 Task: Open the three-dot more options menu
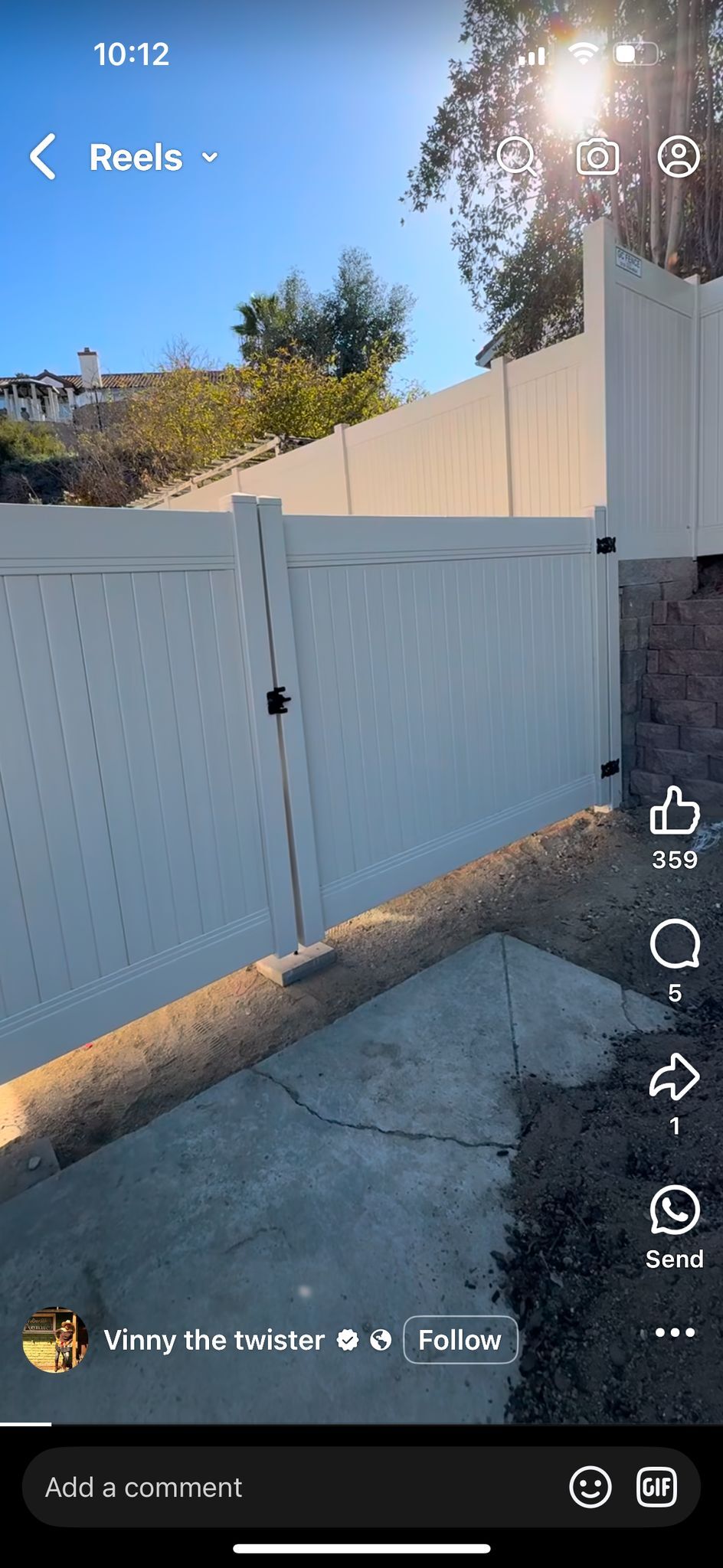click(x=675, y=1333)
